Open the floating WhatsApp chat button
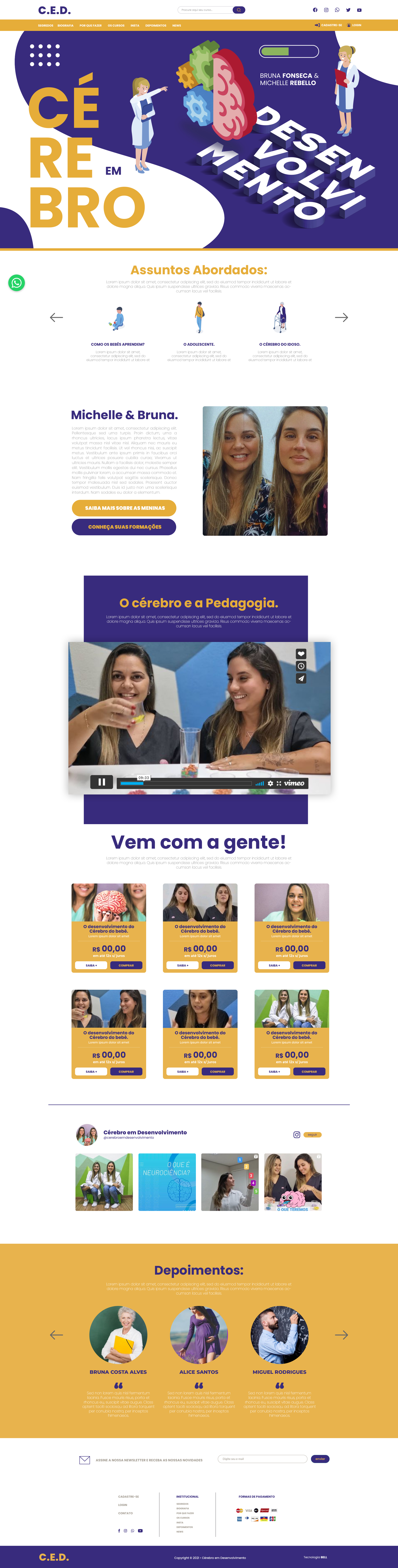 16,282
